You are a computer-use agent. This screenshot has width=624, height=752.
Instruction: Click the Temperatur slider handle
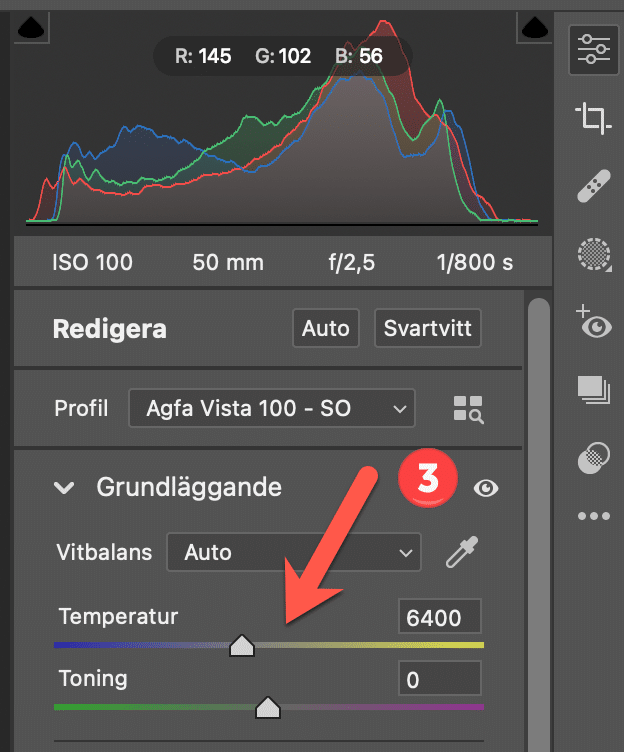pos(242,646)
